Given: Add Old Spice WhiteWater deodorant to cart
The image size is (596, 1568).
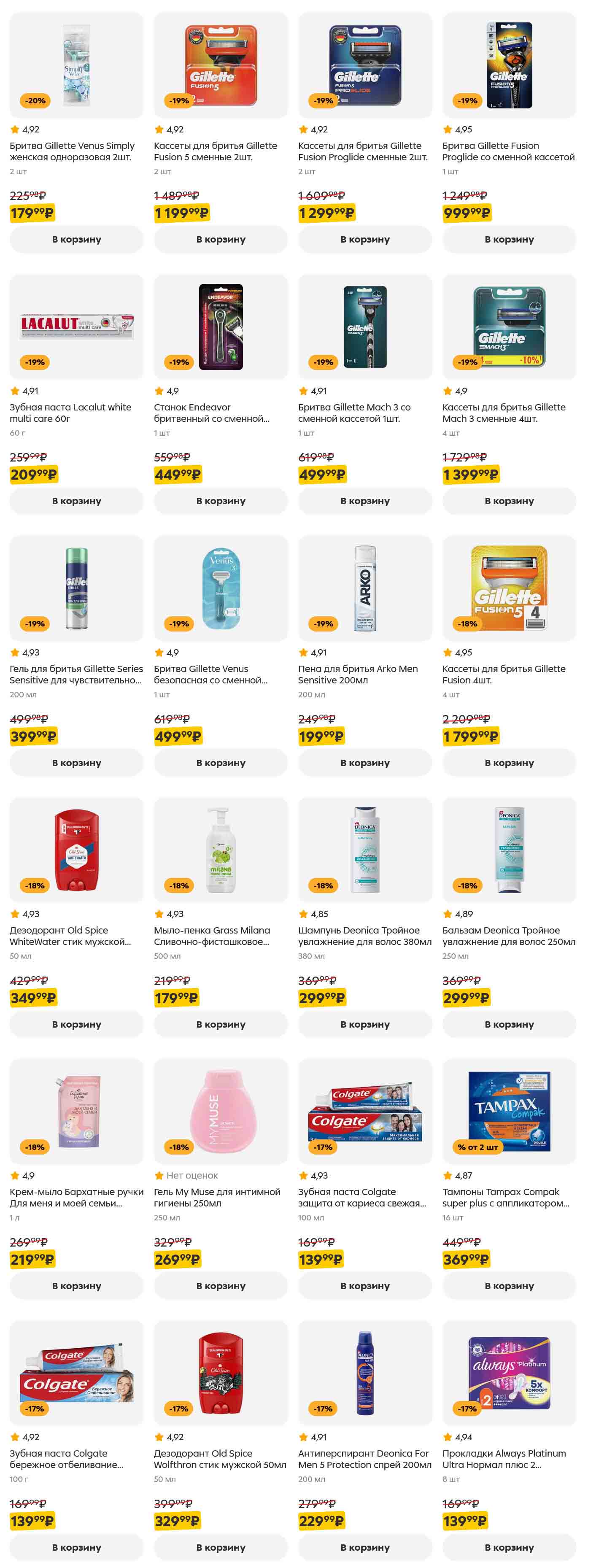Looking at the screenshot, I should (x=76, y=1024).
